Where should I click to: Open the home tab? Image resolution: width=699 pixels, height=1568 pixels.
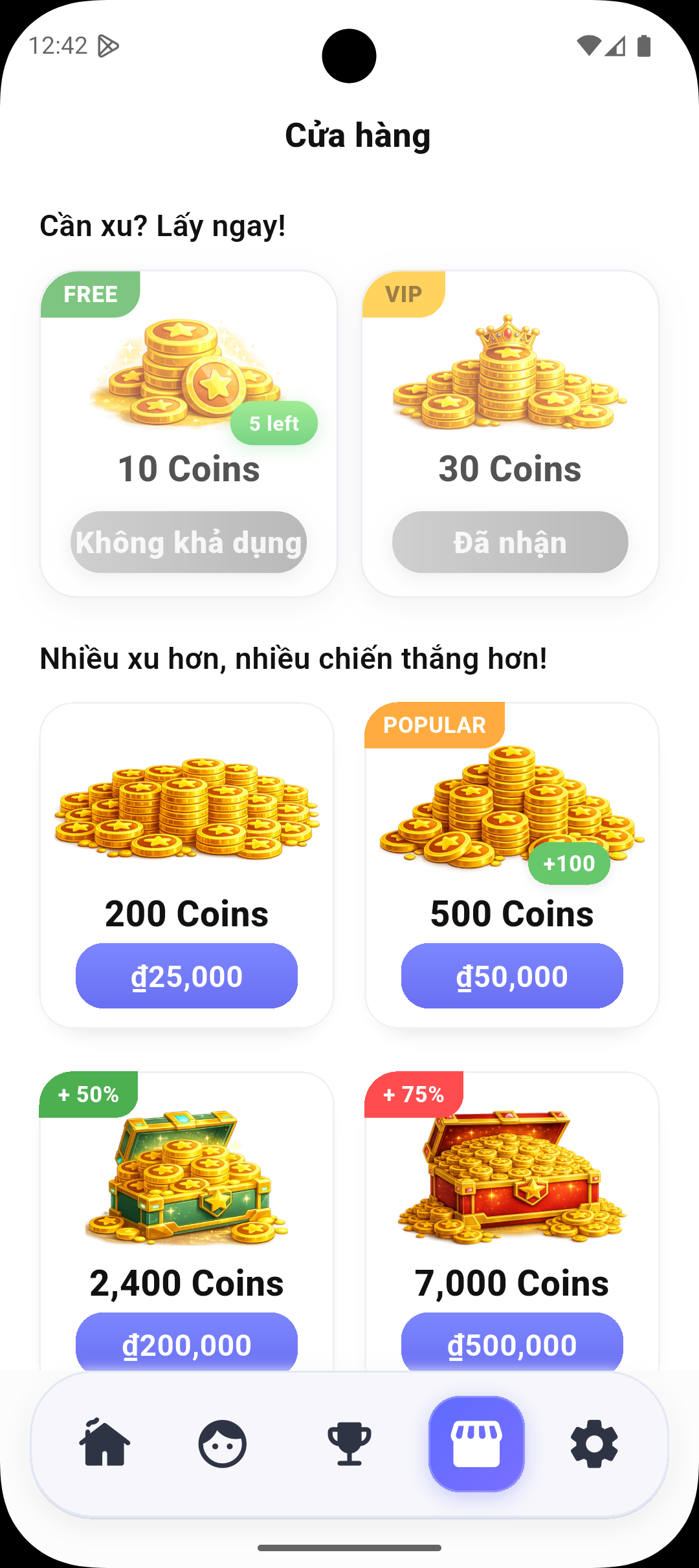(x=105, y=1444)
